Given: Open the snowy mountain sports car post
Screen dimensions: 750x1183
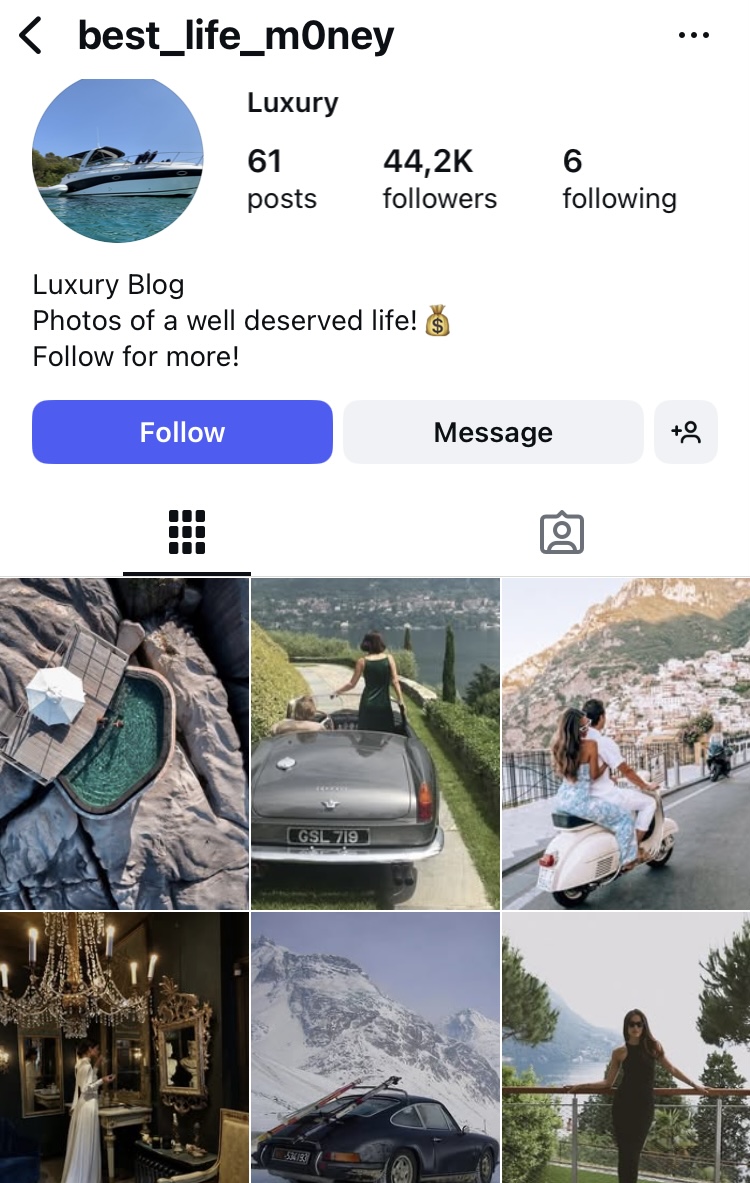Looking at the screenshot, I should pos(375,1047).
